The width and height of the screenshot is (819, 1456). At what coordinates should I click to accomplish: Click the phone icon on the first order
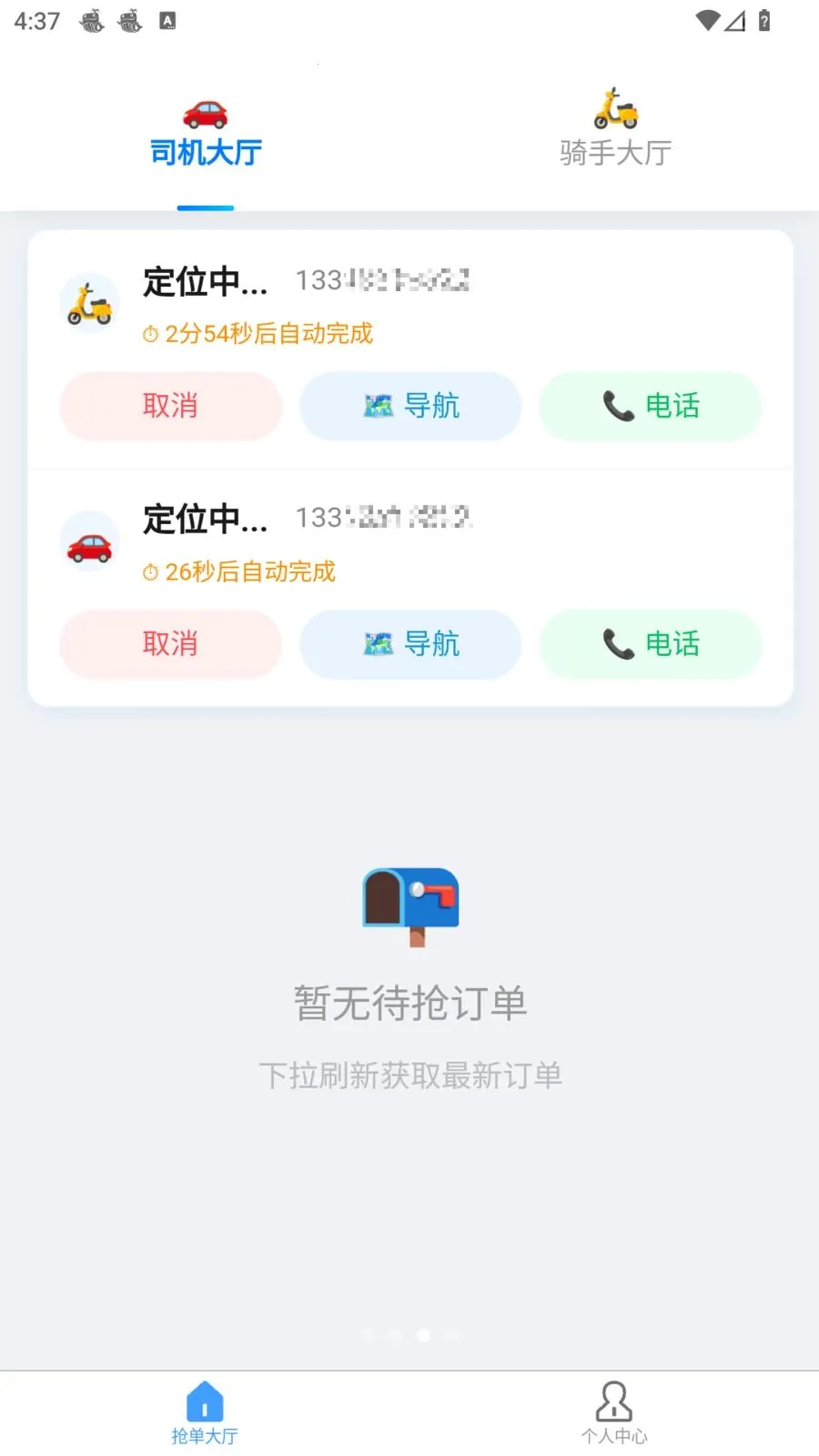tap(615, 407)
